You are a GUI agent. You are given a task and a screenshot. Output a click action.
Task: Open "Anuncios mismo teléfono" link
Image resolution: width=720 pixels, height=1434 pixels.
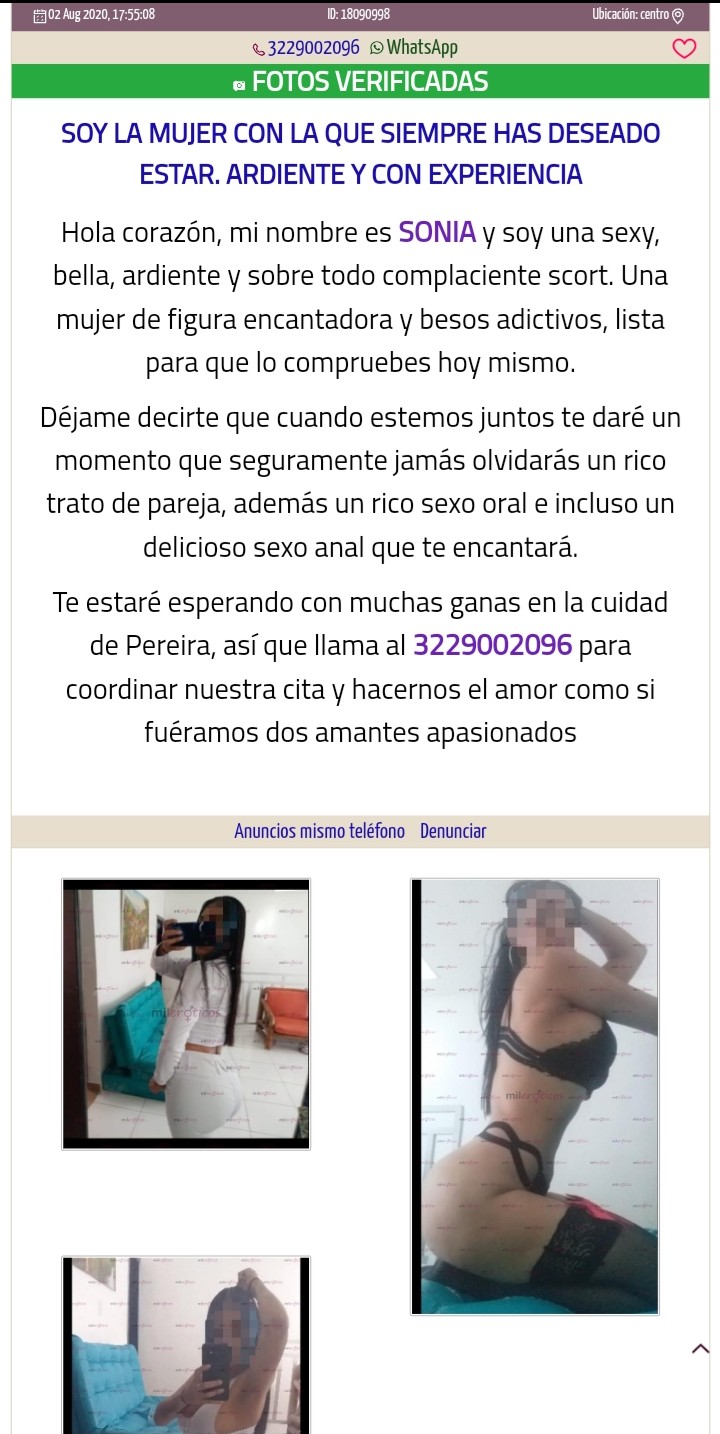(319, 831)
